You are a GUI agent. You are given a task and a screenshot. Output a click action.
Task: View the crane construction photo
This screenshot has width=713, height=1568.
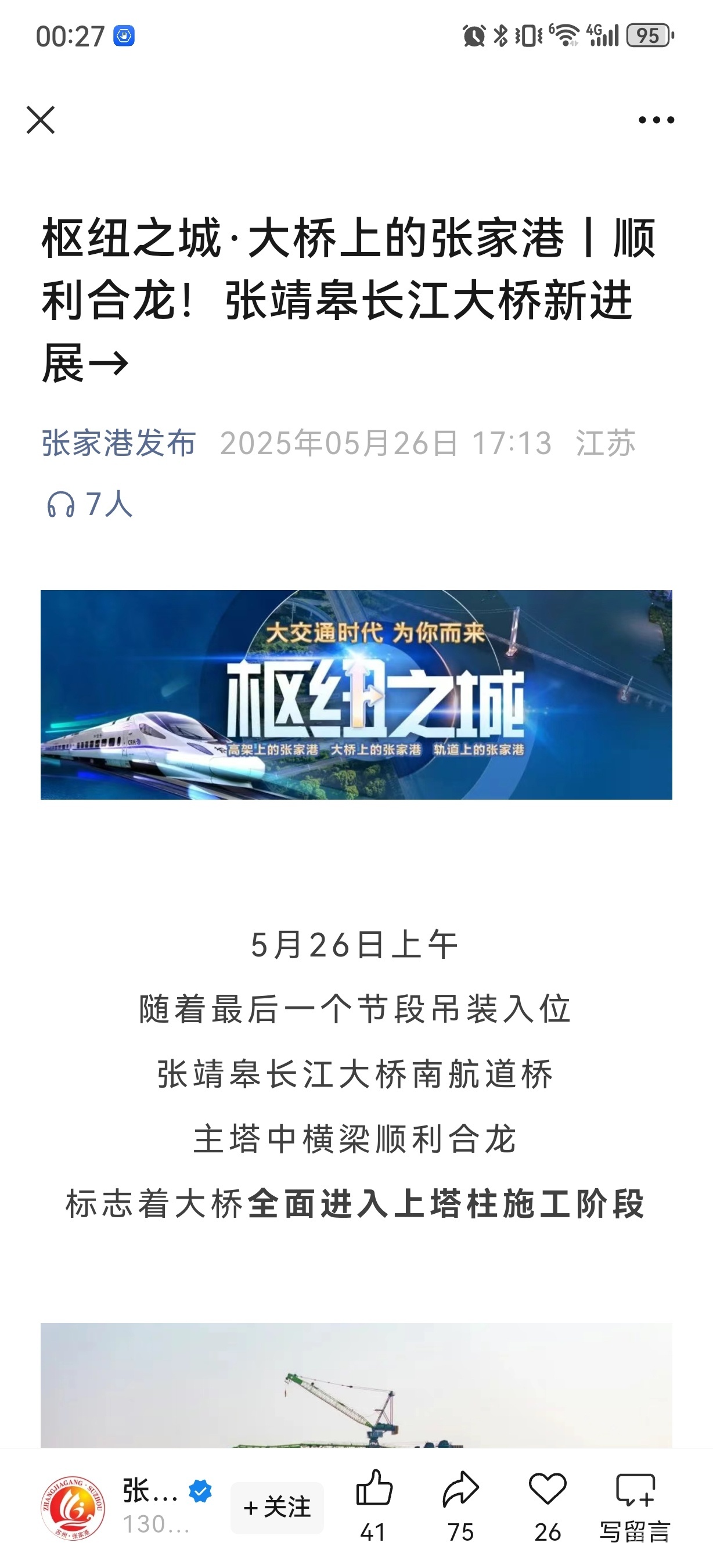coord(356,1387)
